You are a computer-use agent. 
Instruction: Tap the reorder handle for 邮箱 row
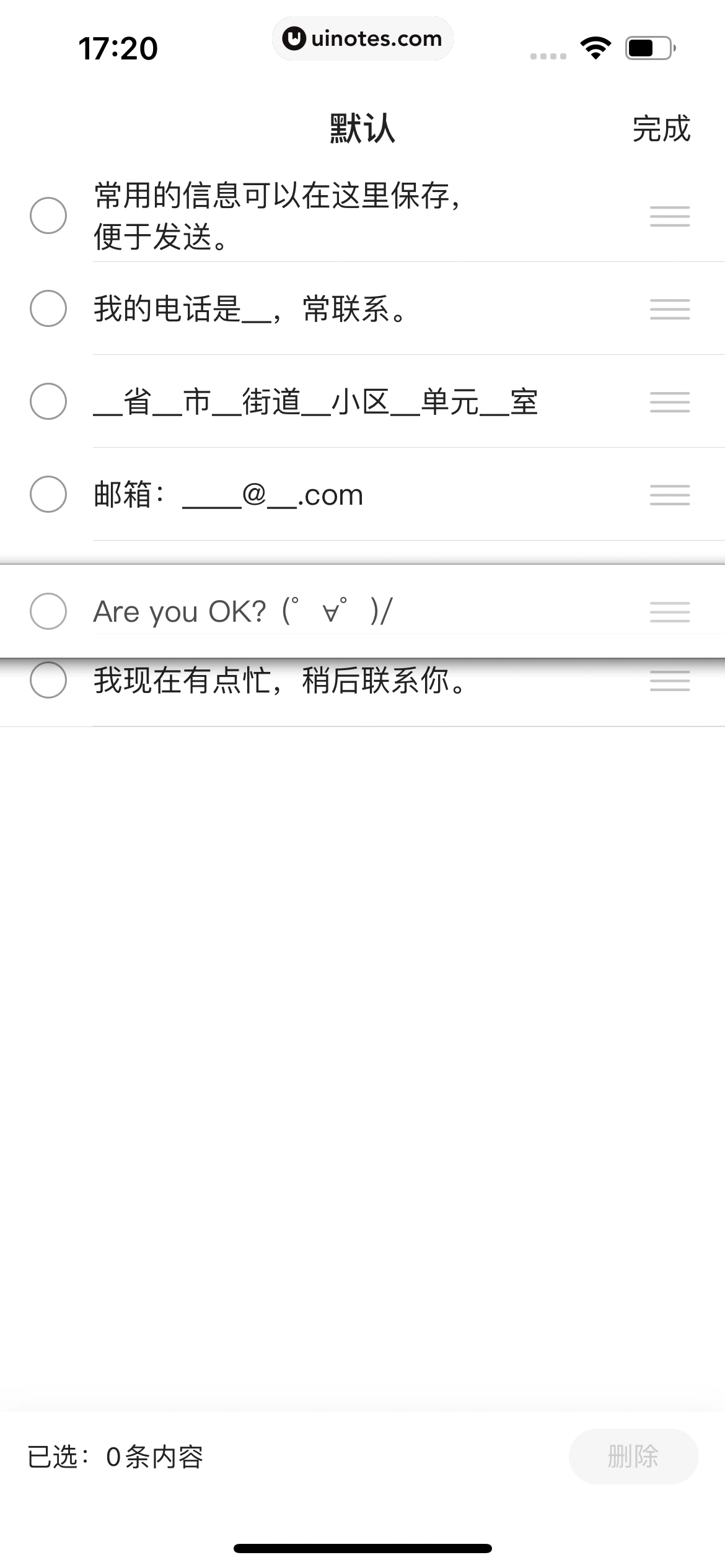coord(669,494)
